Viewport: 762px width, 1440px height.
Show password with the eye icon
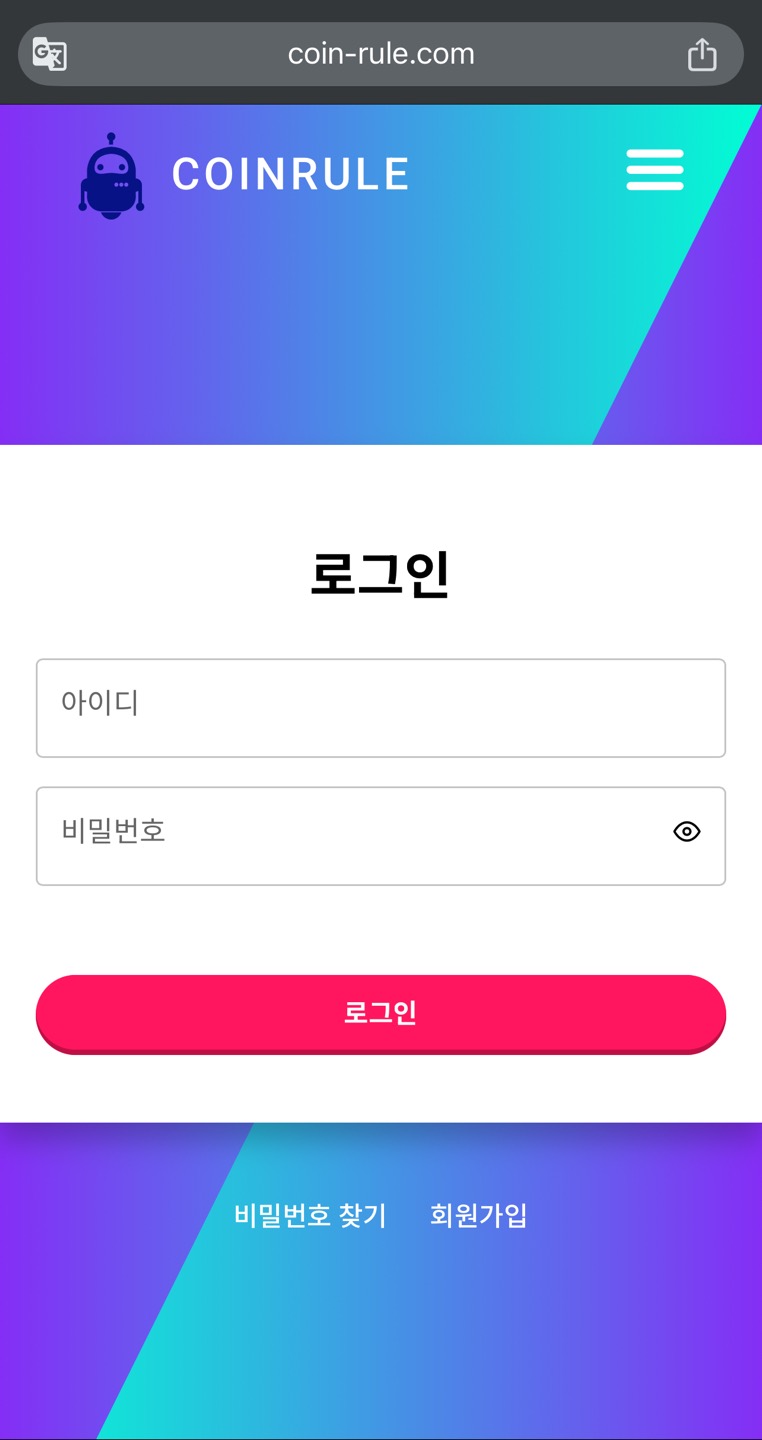pos(687,832)
